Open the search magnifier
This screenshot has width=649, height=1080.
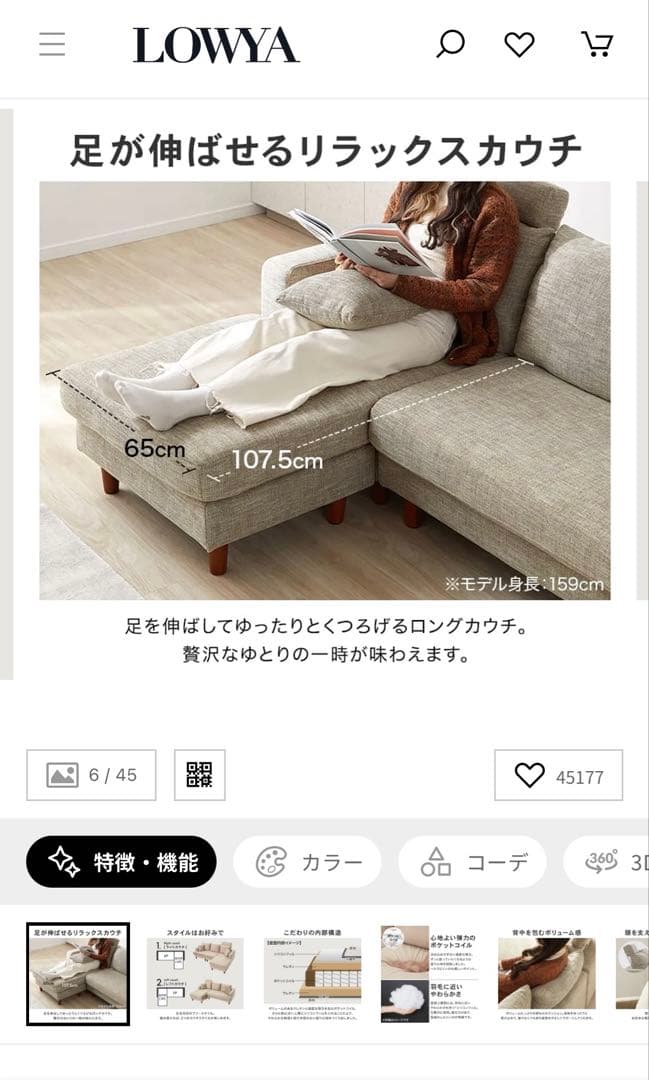click(451, 44)
